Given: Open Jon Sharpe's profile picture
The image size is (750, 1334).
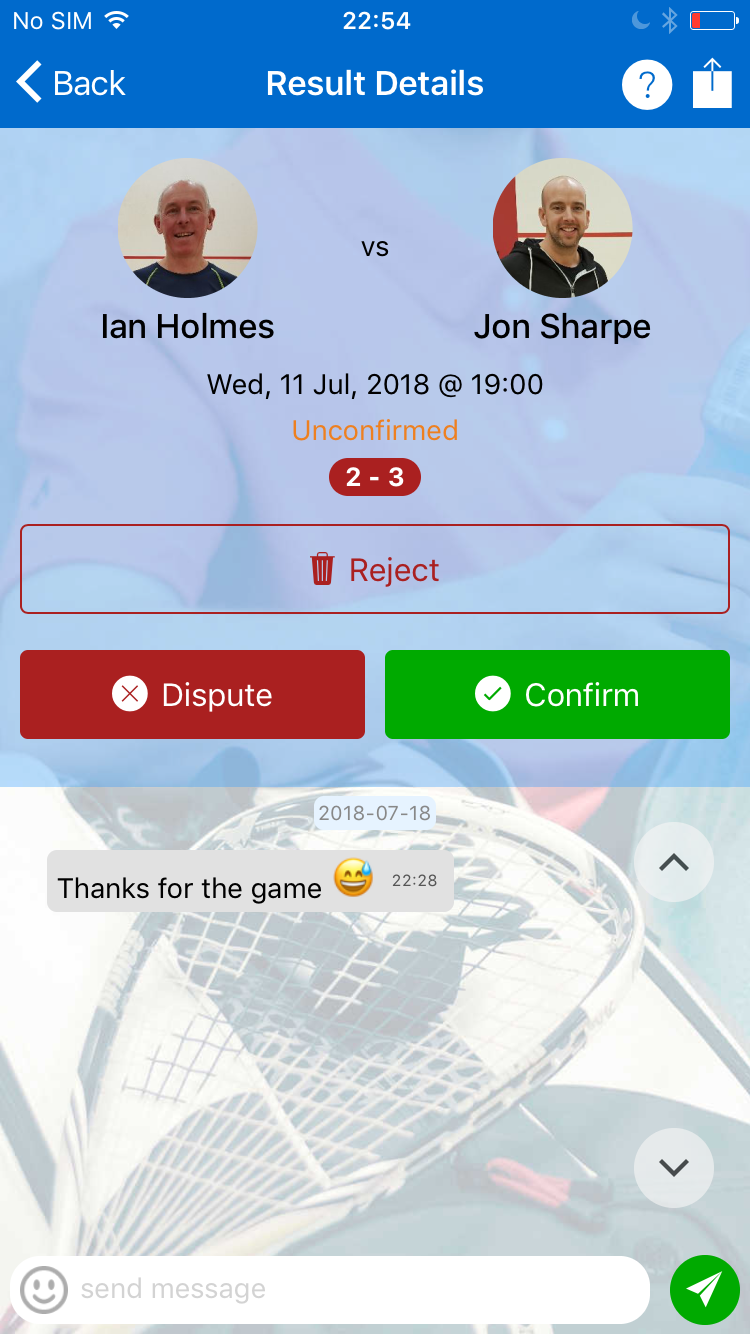Looking at the screenshot, I should 563,228.
